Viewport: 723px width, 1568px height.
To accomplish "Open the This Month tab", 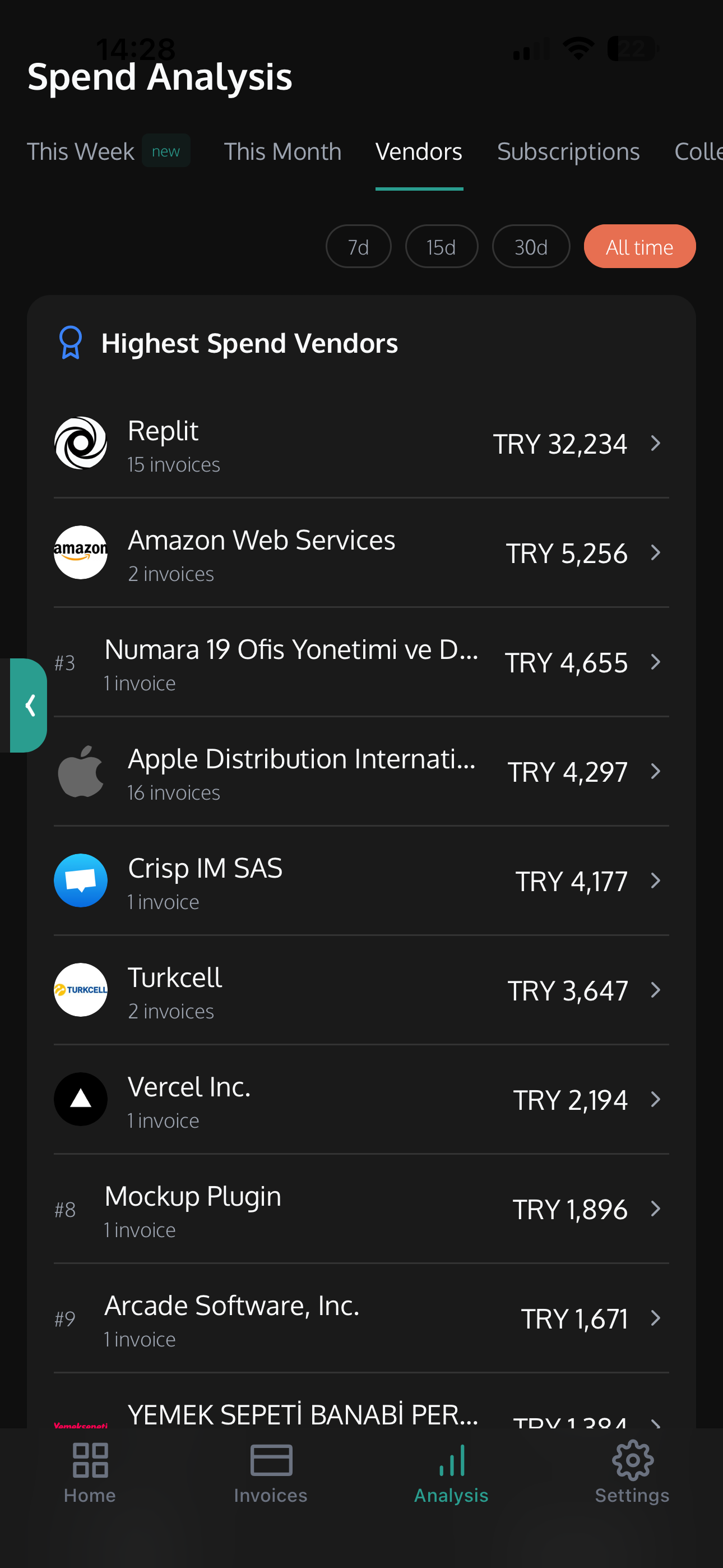I will 282,151.
